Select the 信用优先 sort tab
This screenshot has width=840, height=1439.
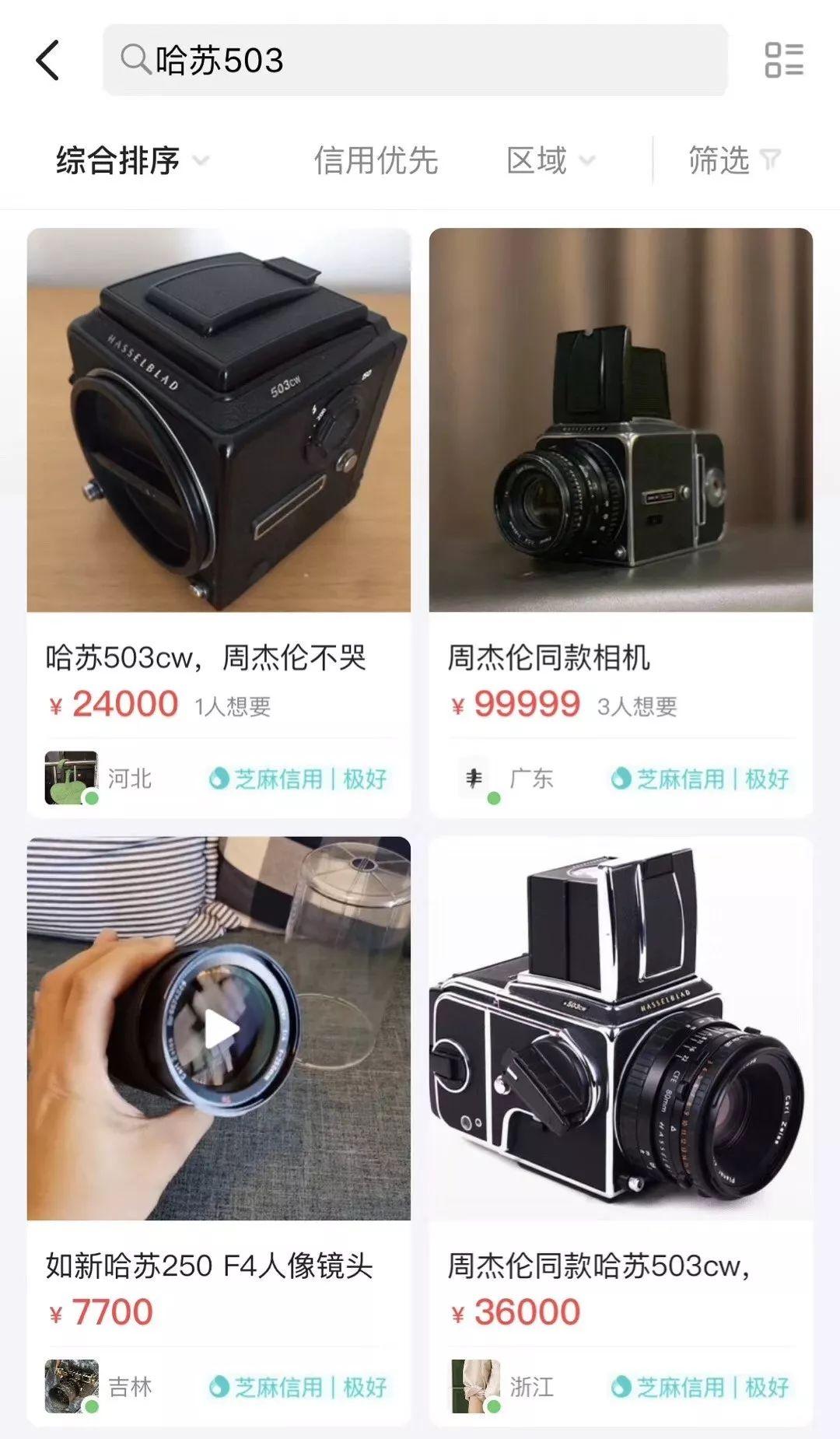click(x=376, y=161)
